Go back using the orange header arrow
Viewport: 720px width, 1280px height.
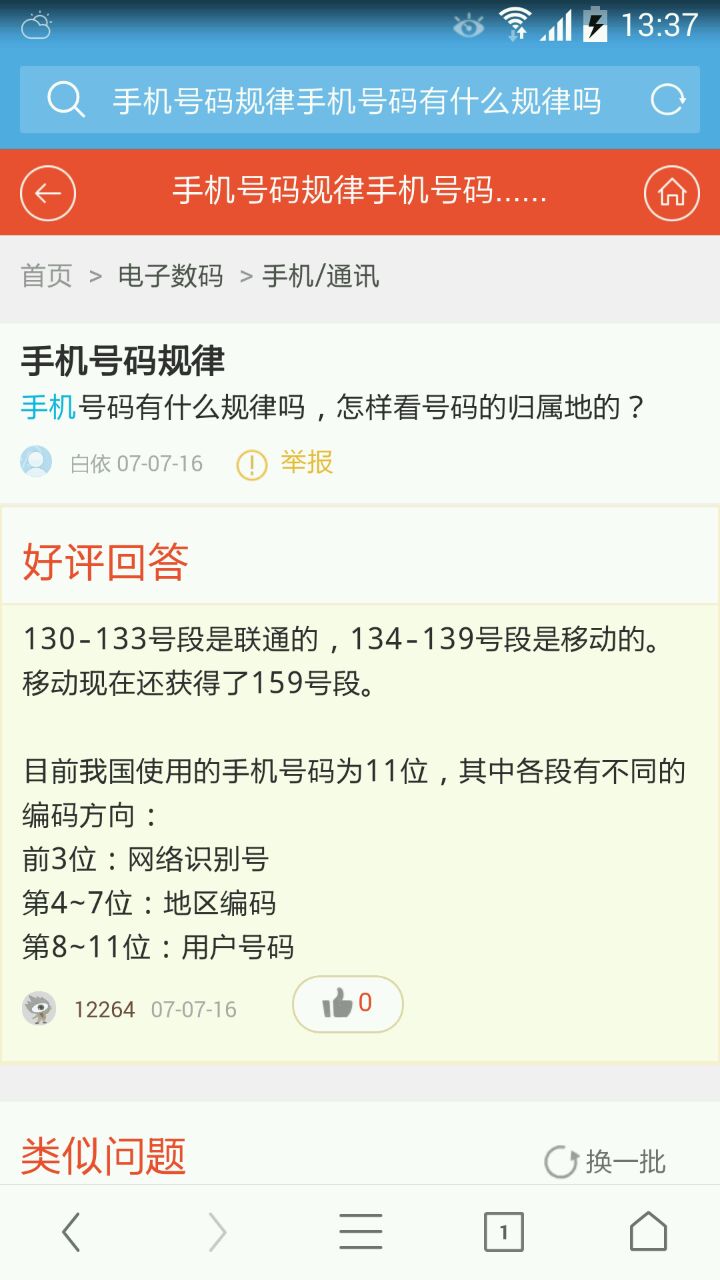(x=48, y=192)
